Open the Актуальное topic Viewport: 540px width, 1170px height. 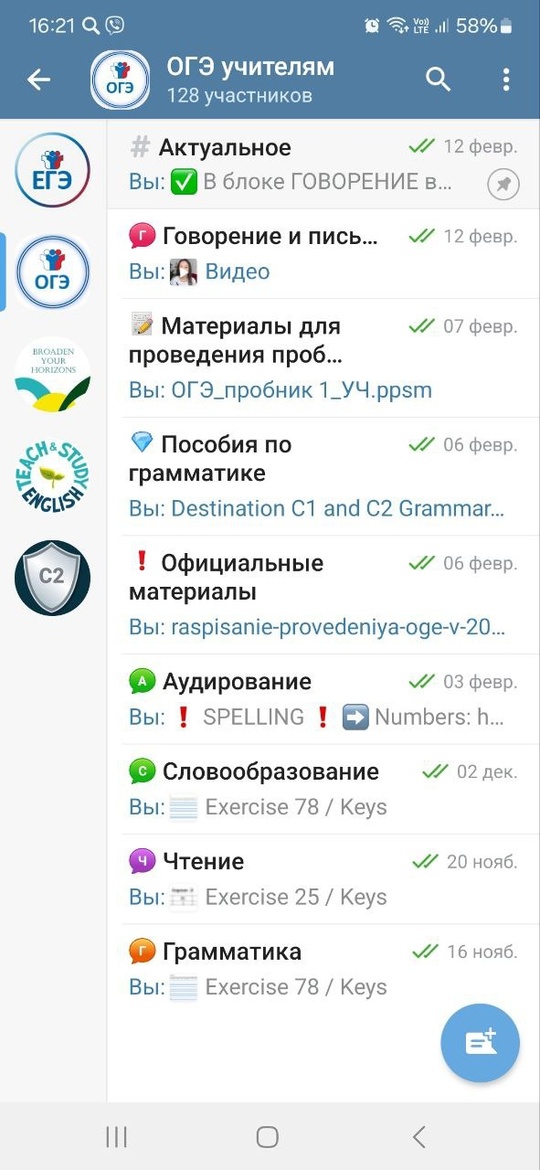point(323,164)
